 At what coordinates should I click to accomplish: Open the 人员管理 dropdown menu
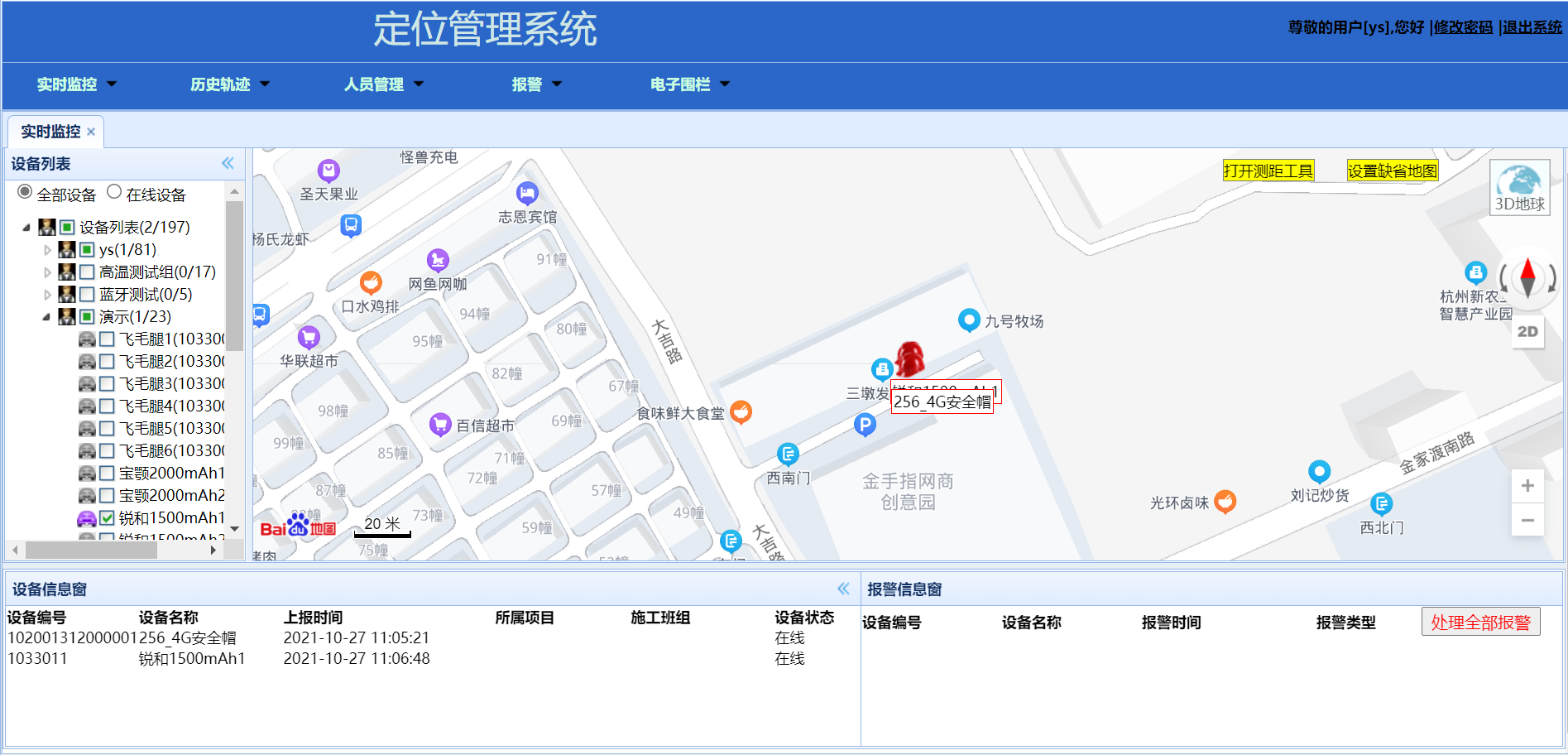click(x=383, y=84)
